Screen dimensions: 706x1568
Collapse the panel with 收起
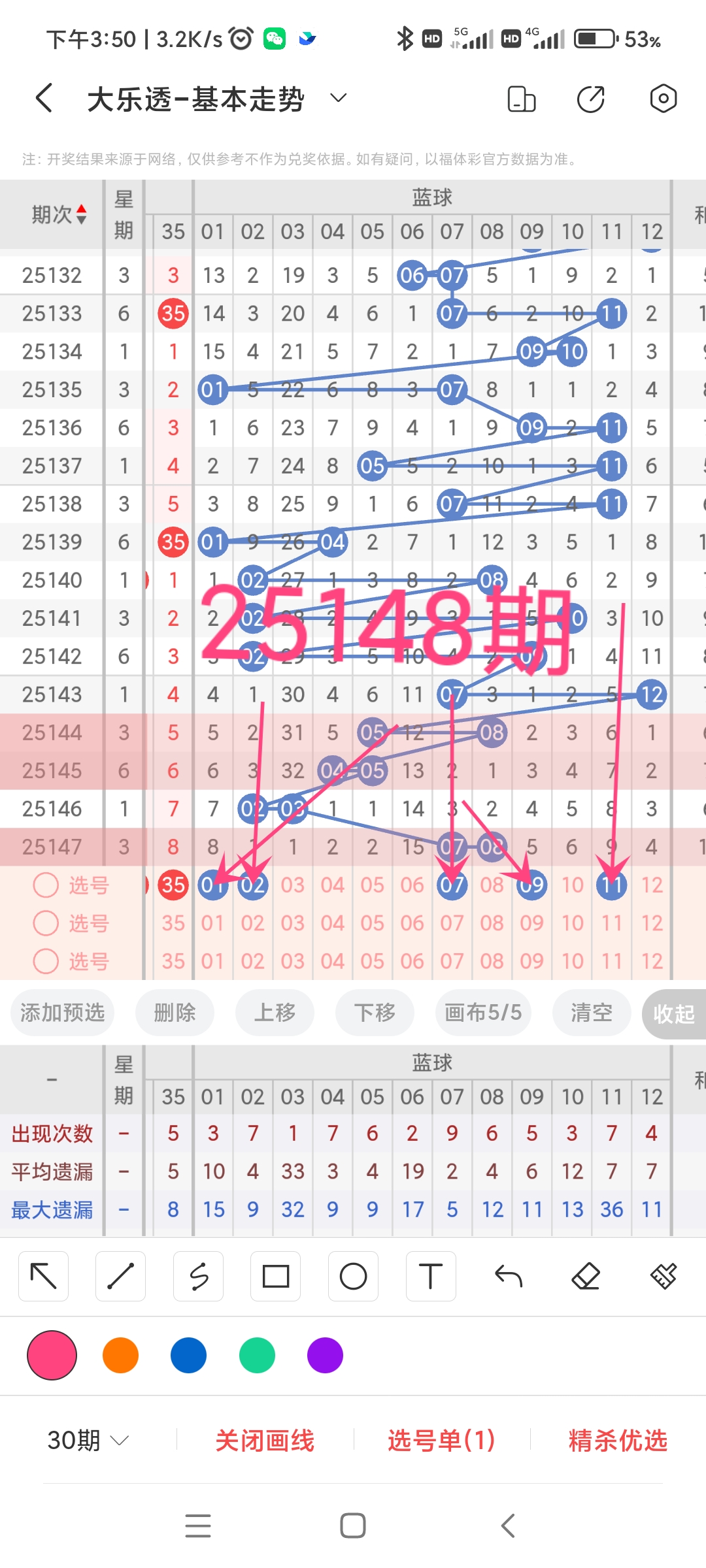tap(673, 1013)
